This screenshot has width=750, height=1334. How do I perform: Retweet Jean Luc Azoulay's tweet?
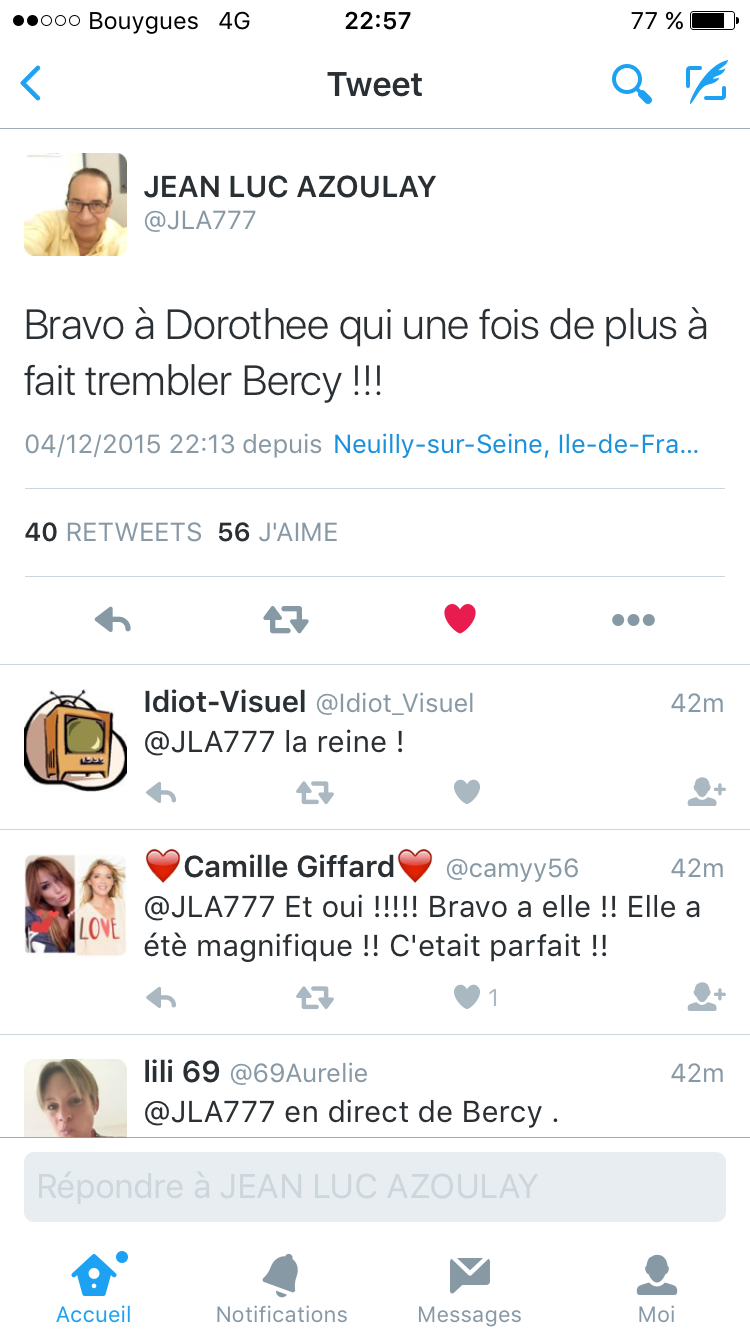[286, 621]
